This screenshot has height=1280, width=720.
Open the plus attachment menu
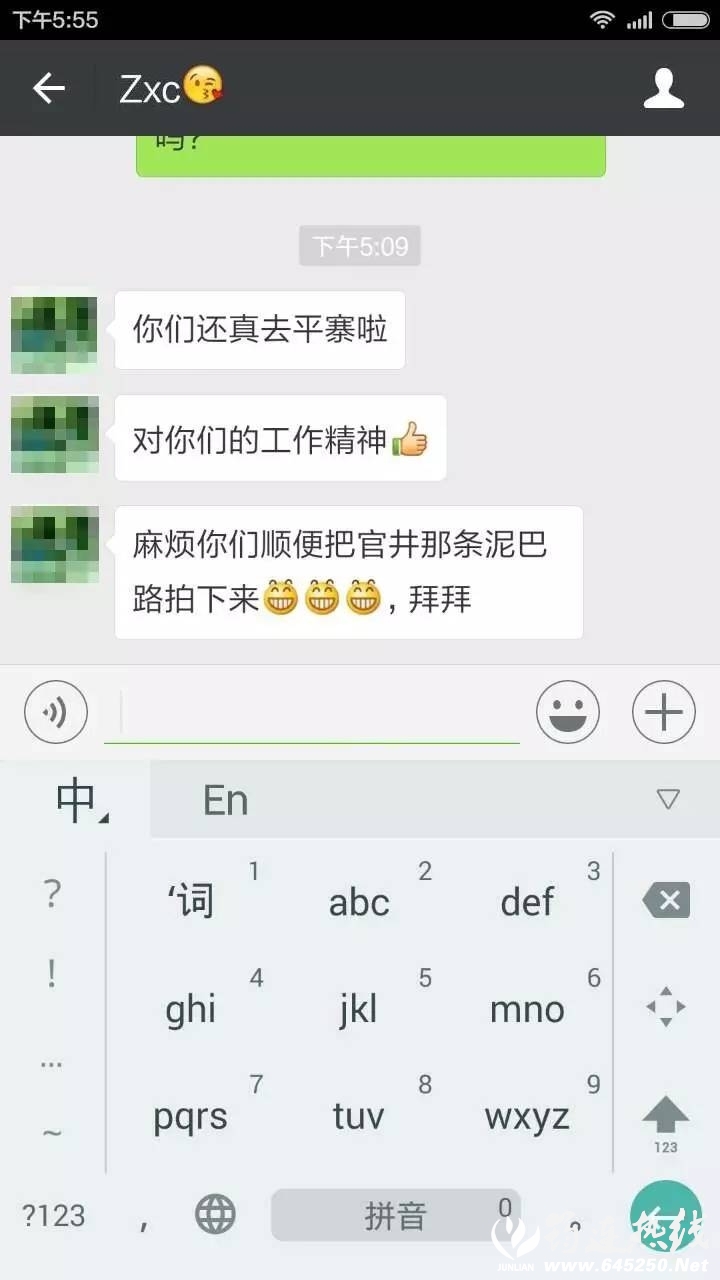663,712
